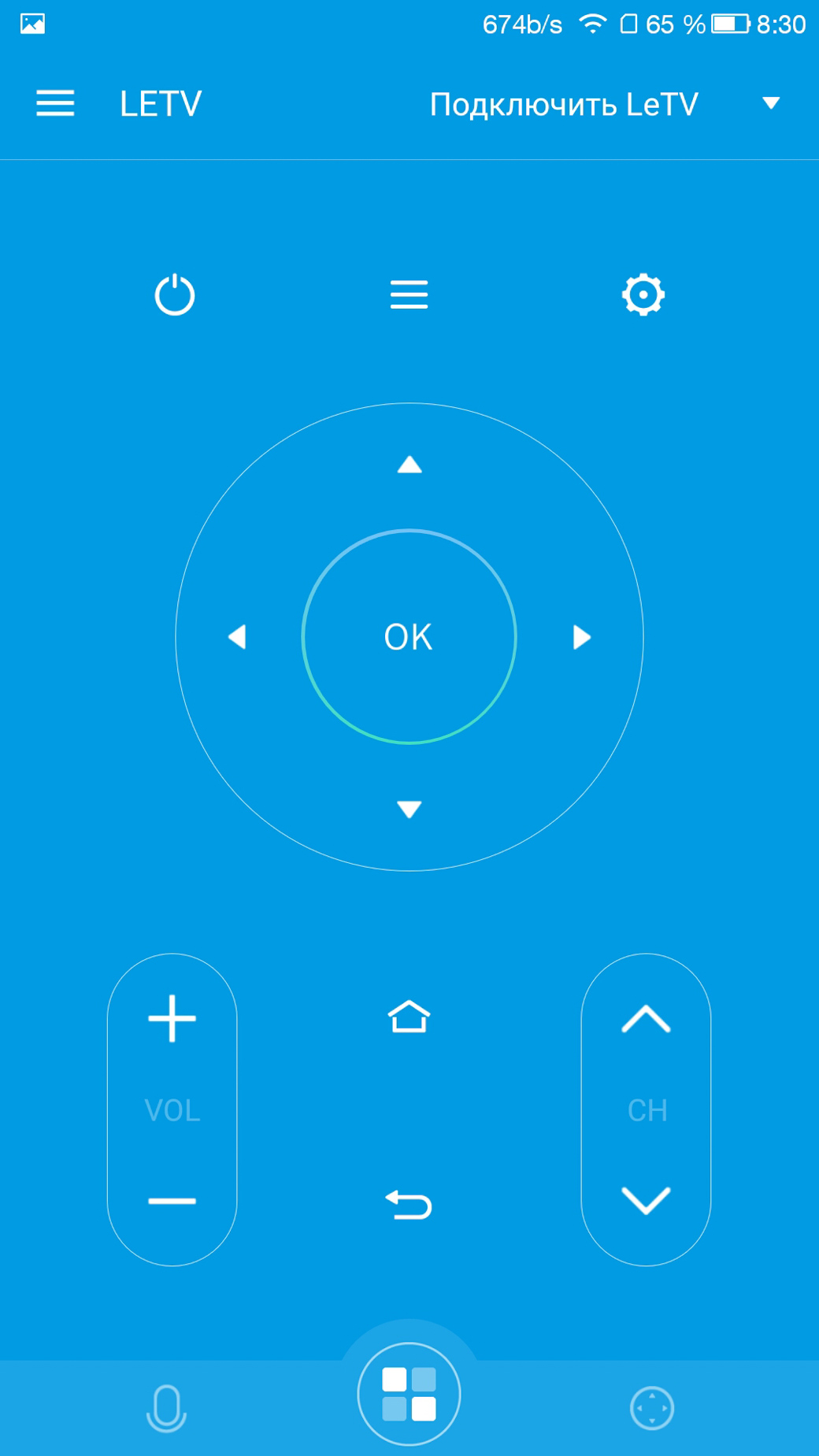Viewport: 819px width, 1456px height.
Task: Tap the back arrow icon on remote
Action: pos(409,1204)
